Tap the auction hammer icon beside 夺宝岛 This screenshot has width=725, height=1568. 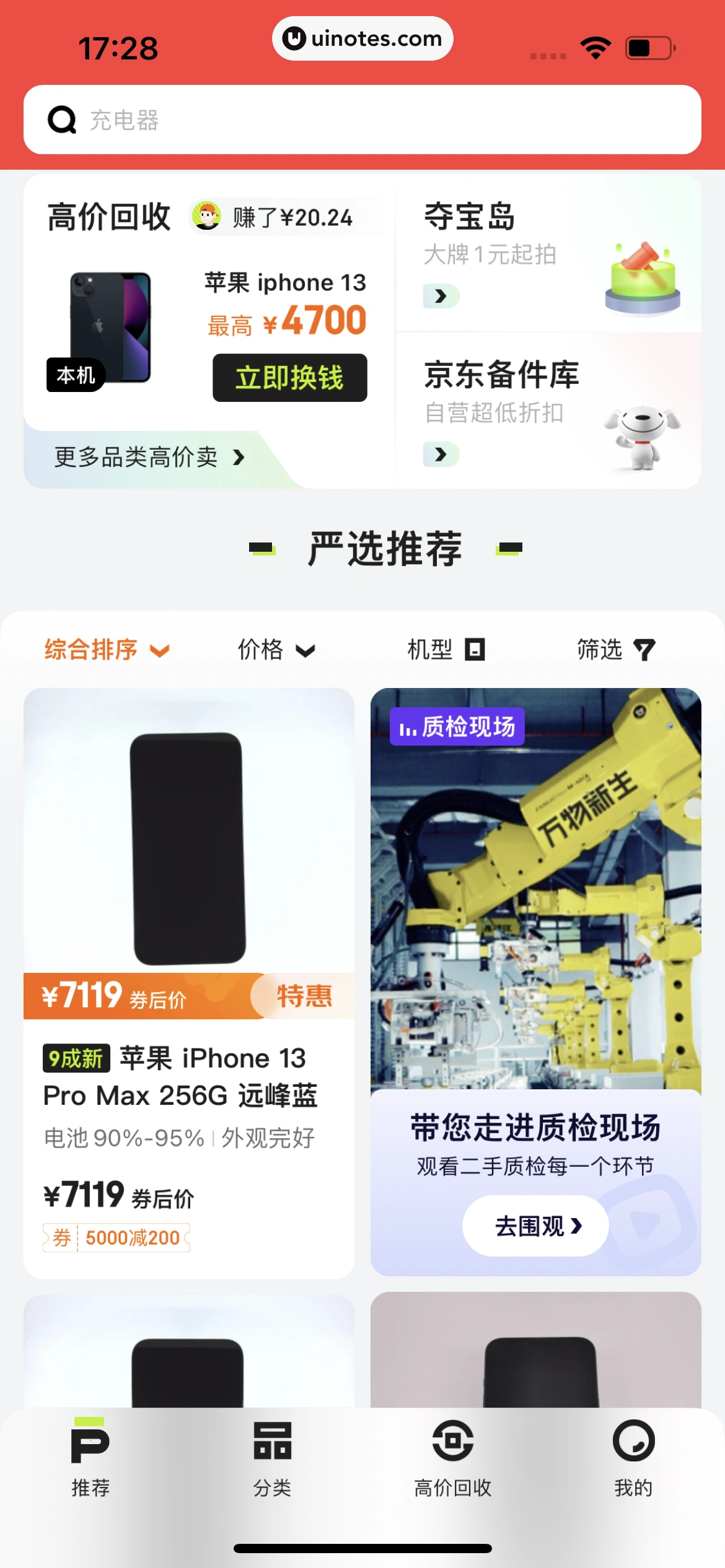(643, 276)
